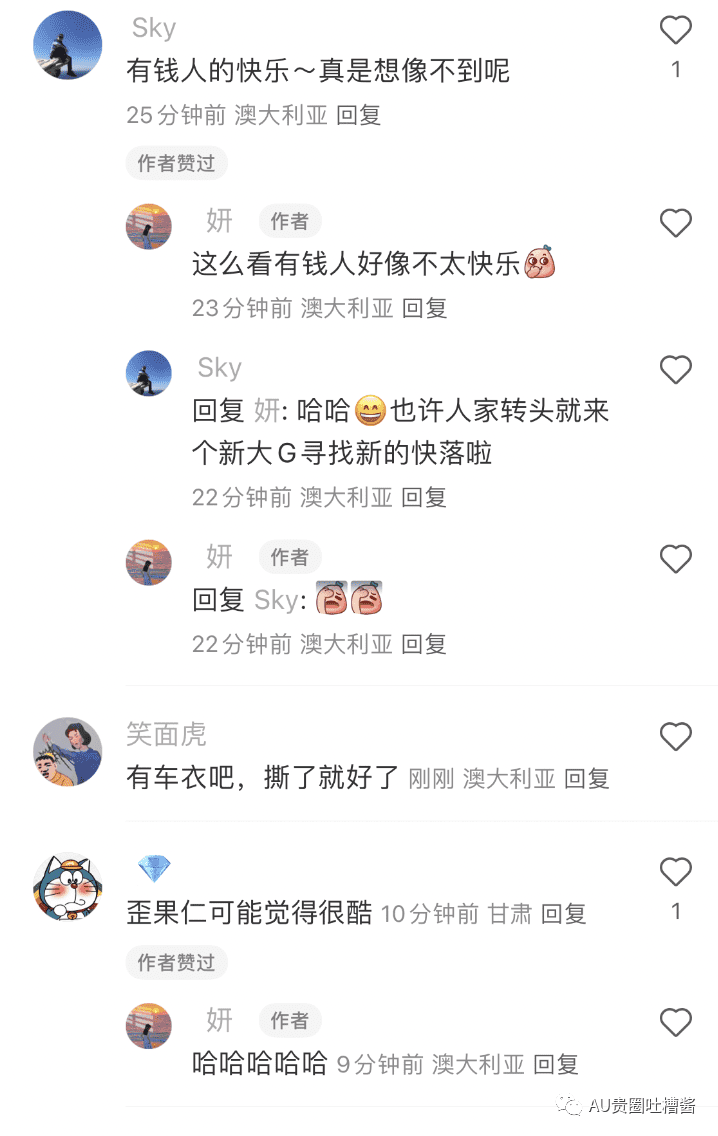Image resolution: width=718 pixels, height=1136 pixels.
Task: Reply to 笑面虎's comment 撕了就好了
Action: point(587,779)
